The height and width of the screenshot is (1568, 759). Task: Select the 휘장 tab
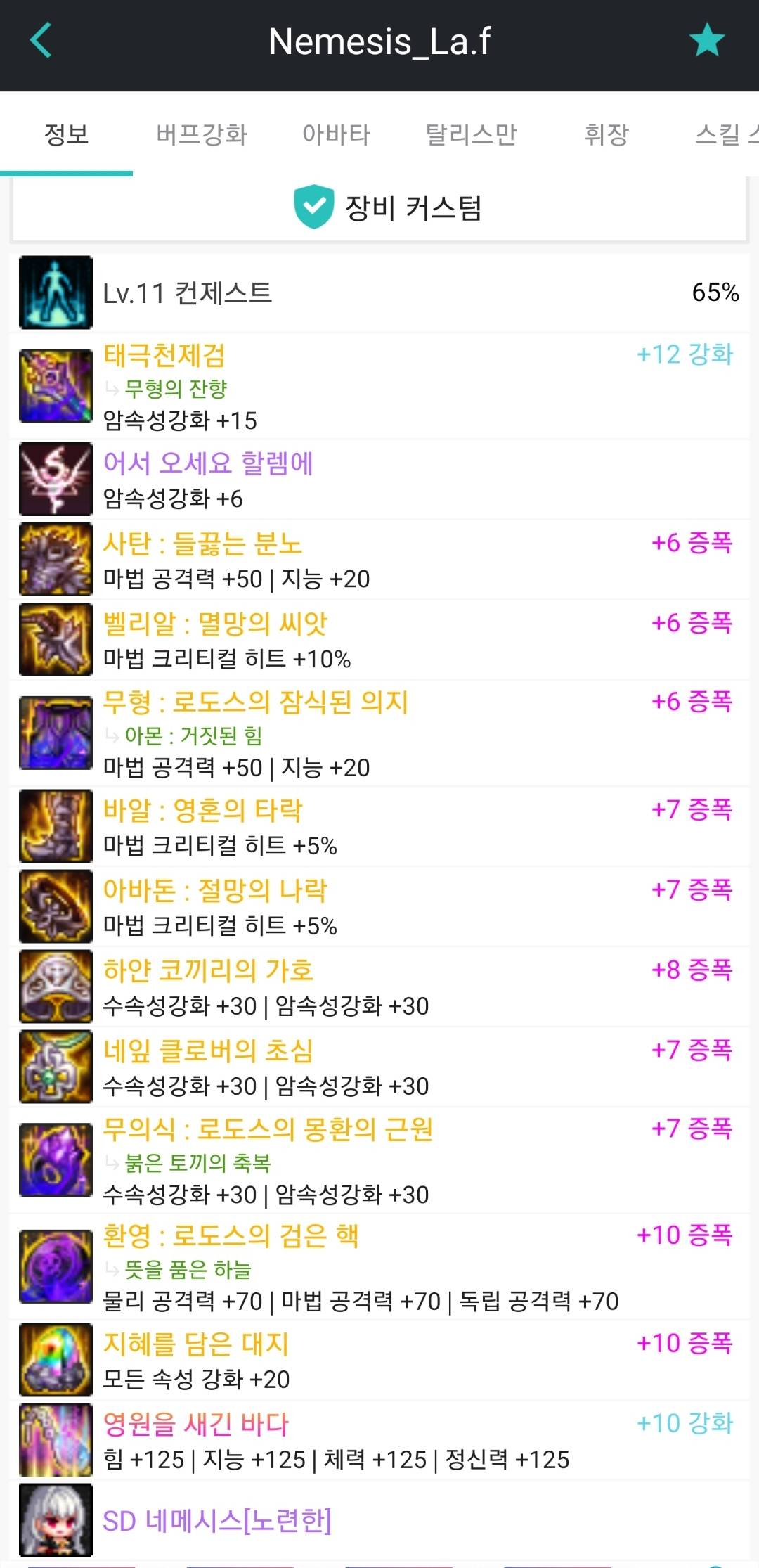(606, 134)
